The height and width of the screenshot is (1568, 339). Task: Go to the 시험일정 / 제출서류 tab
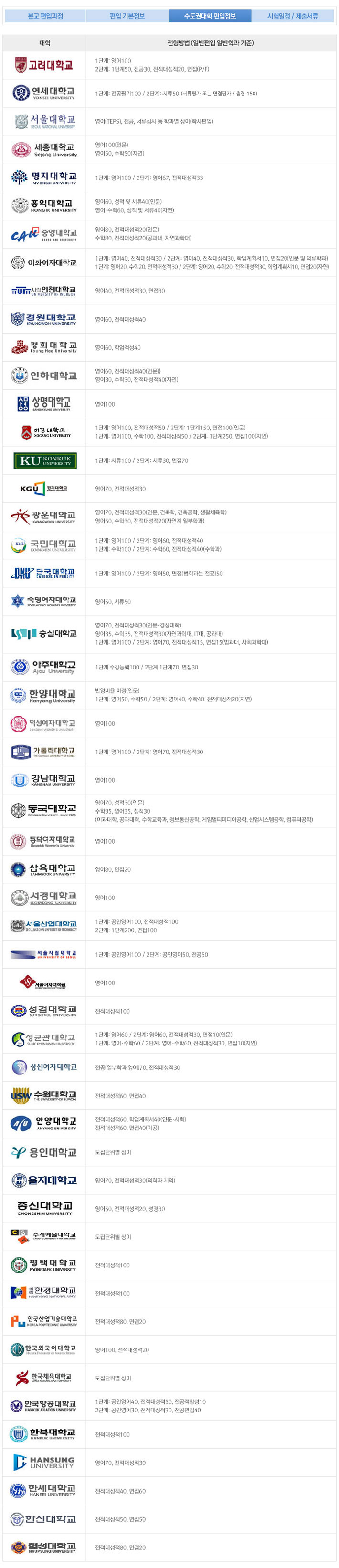click(x=293, y=16)
